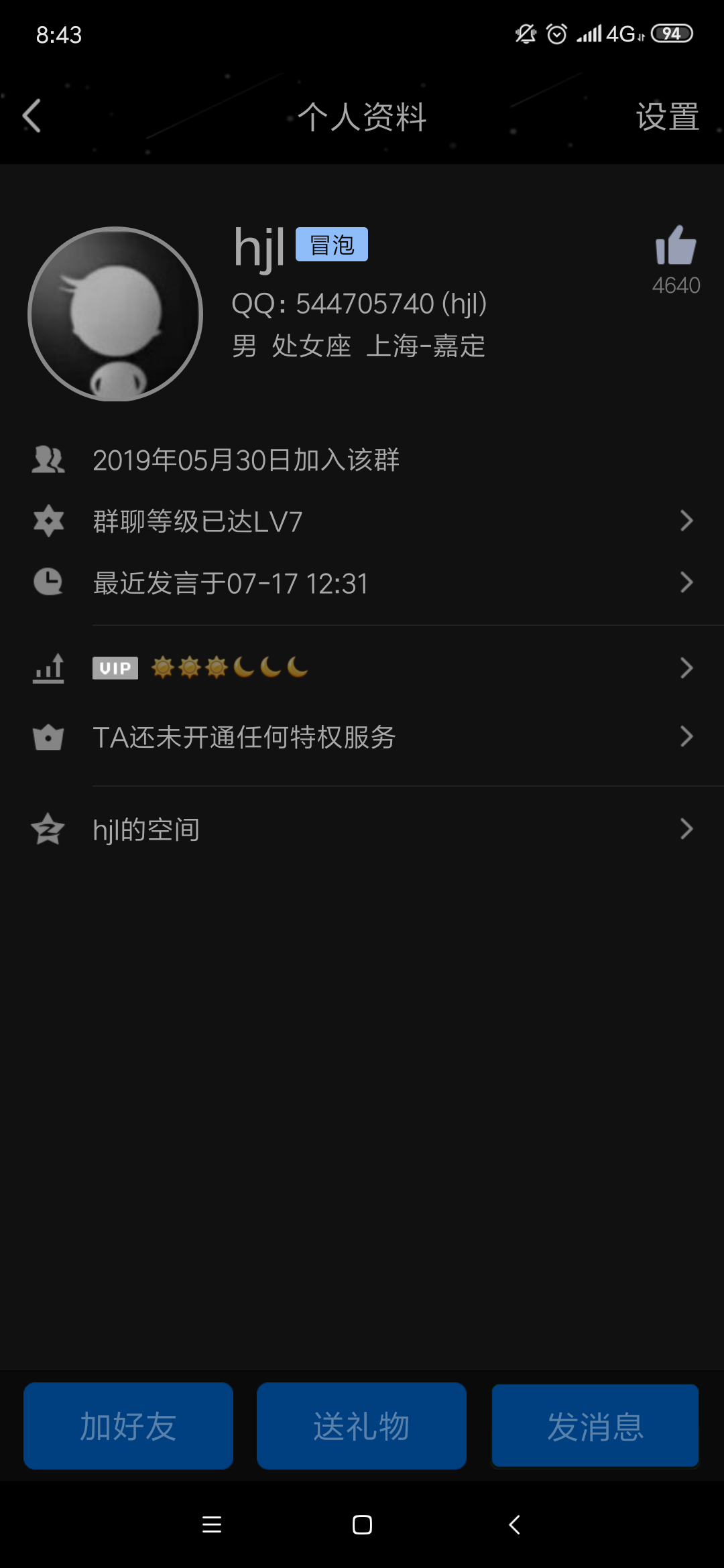Tap the system home button
This screenshot has width=724, height=1568.
pos(362,1525)
